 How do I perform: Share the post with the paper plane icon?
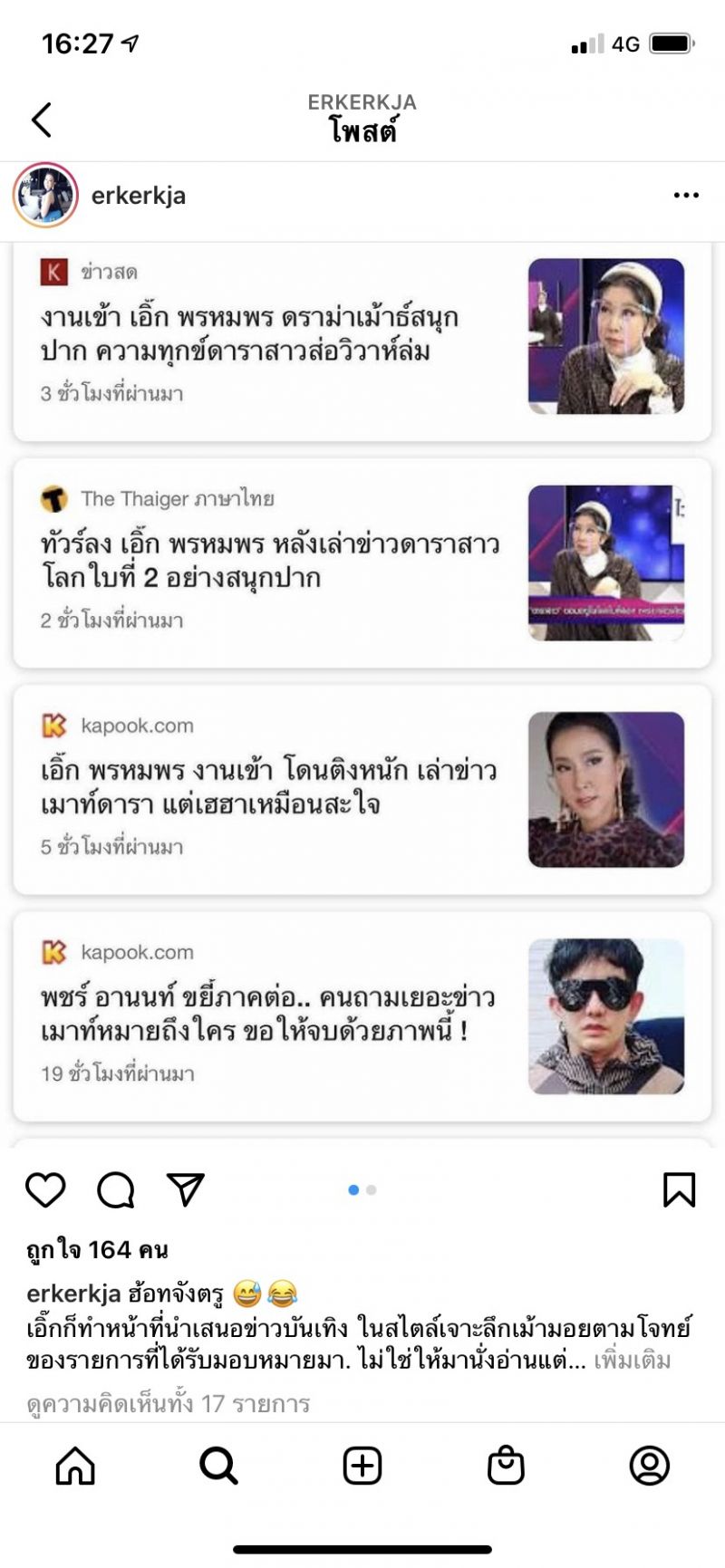(x=186, y=1189)
